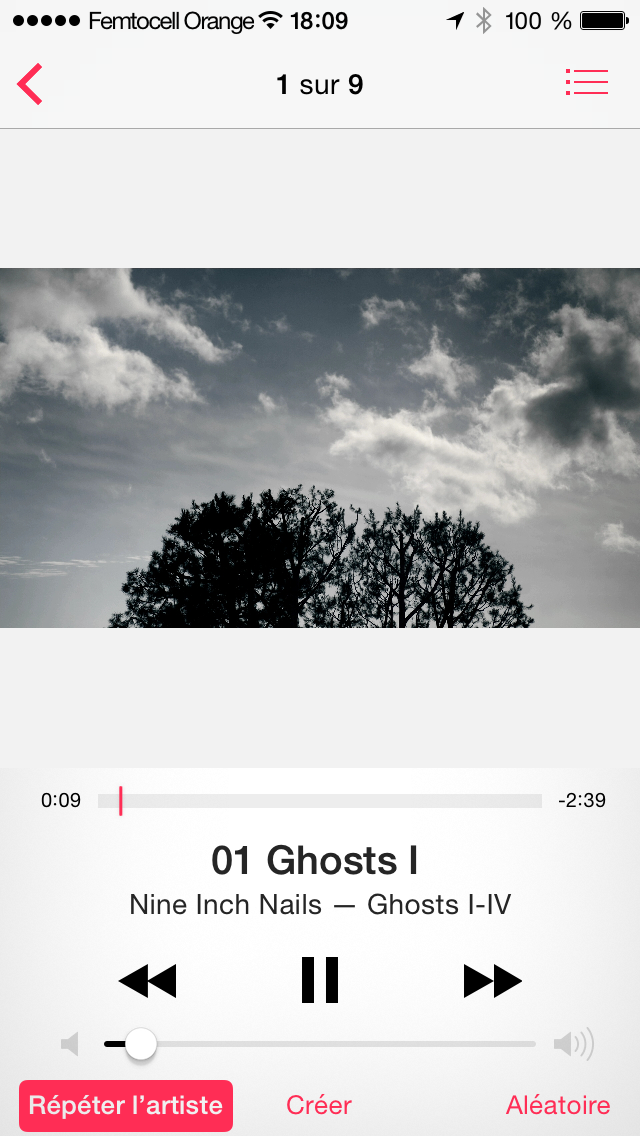Image resolution: width=640 pixels, height=1136 pixels.
Task: Skip to the next track
Action: pos(492,981)
